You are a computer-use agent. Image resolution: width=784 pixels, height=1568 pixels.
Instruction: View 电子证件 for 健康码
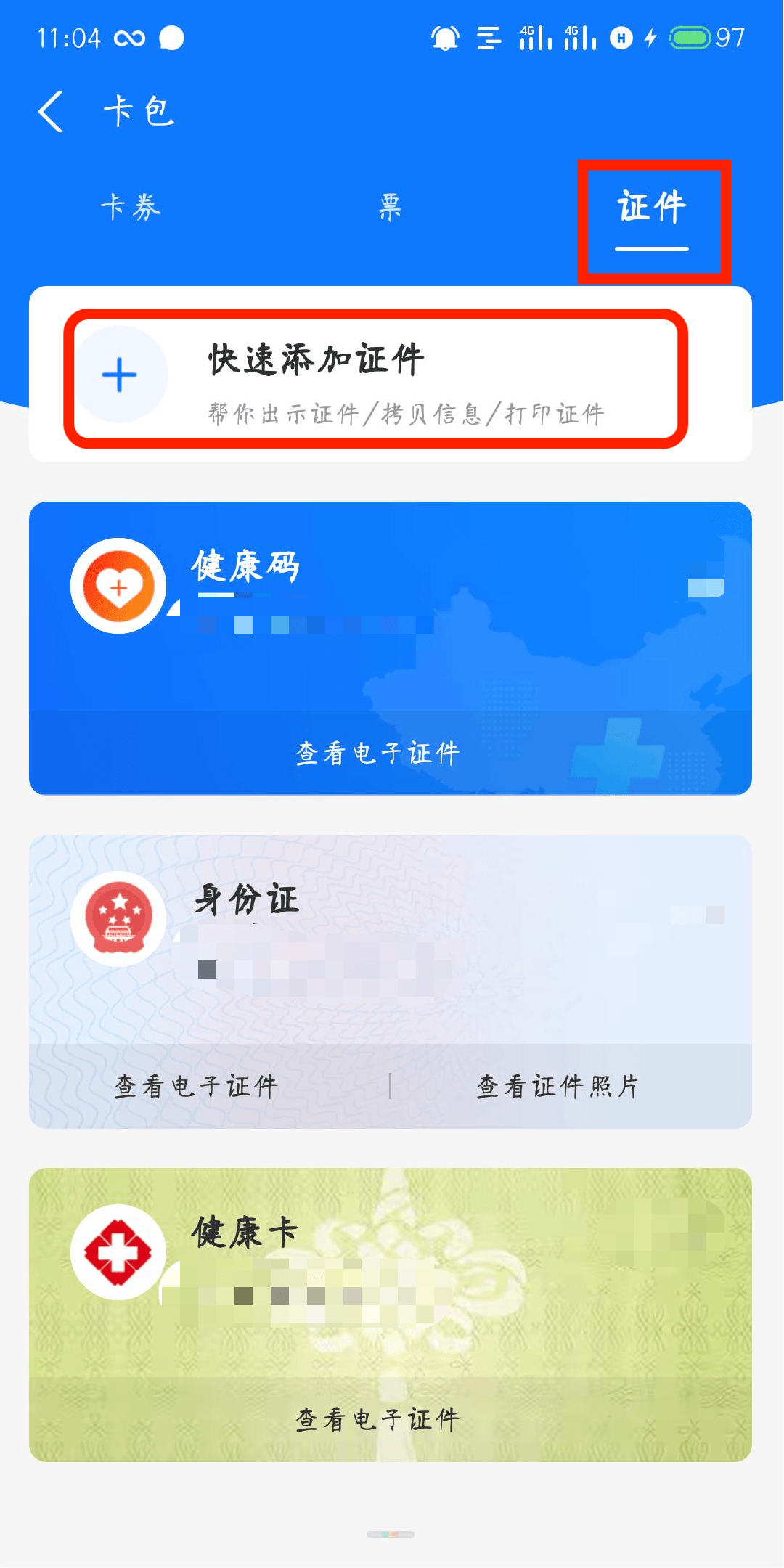click(377, 754)
